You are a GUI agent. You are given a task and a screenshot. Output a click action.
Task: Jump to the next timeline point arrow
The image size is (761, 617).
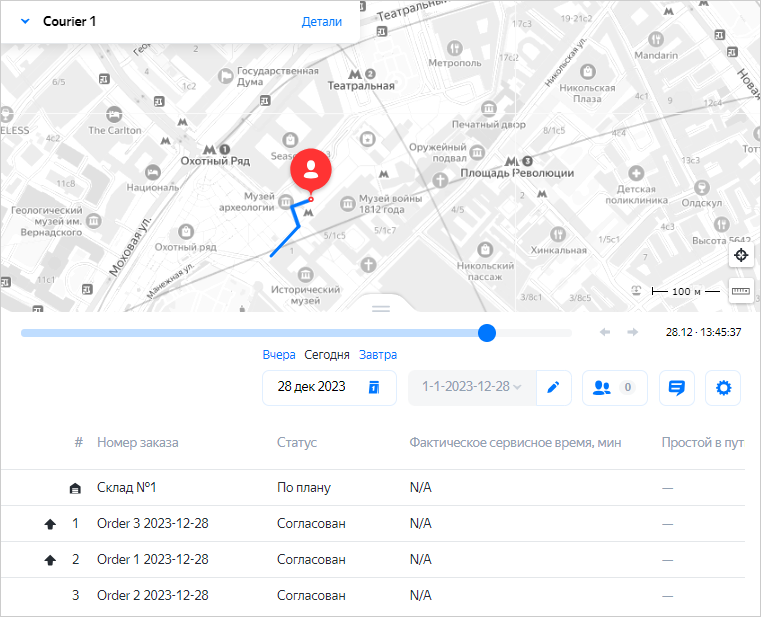[632, 332]
